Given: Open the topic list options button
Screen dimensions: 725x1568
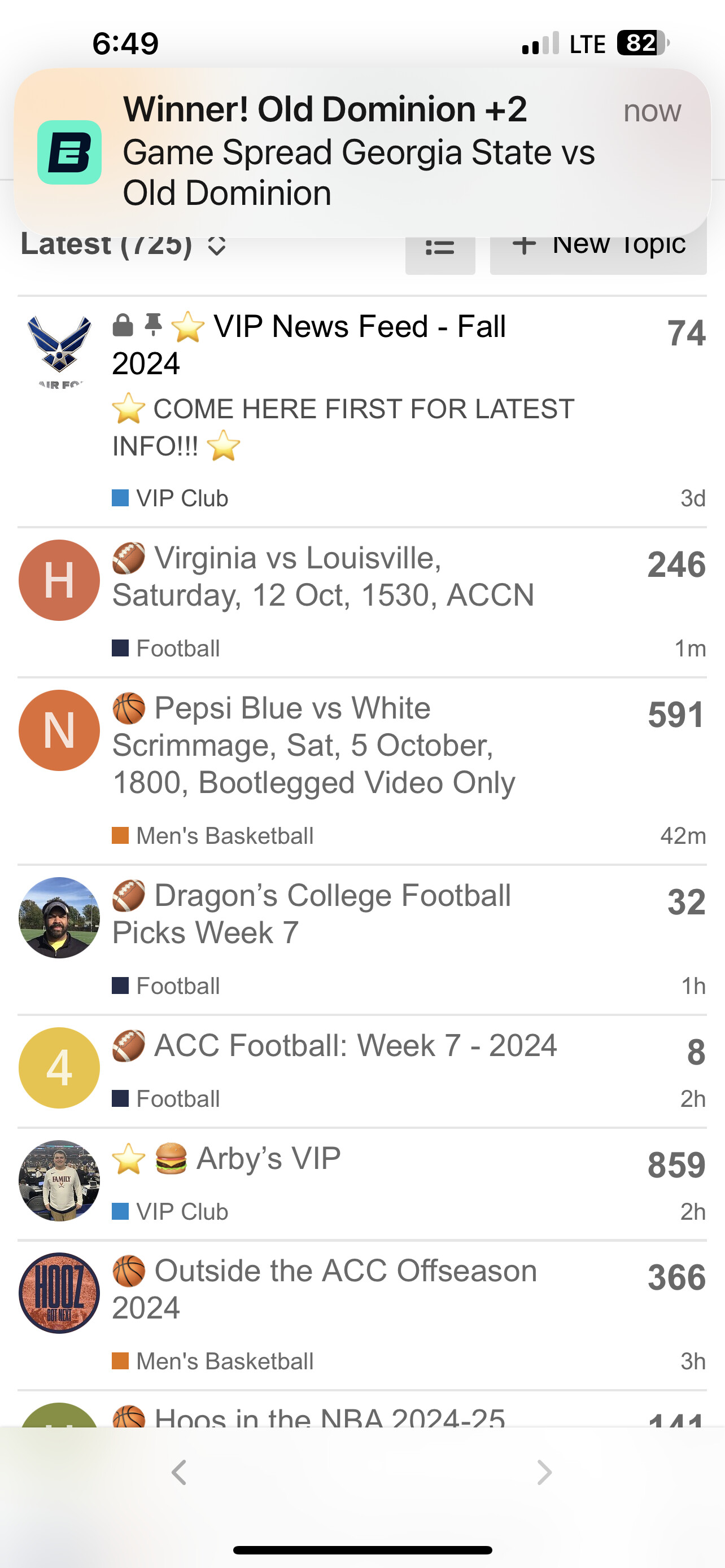Looking at the screenshot, I should [x=440, y=249].
